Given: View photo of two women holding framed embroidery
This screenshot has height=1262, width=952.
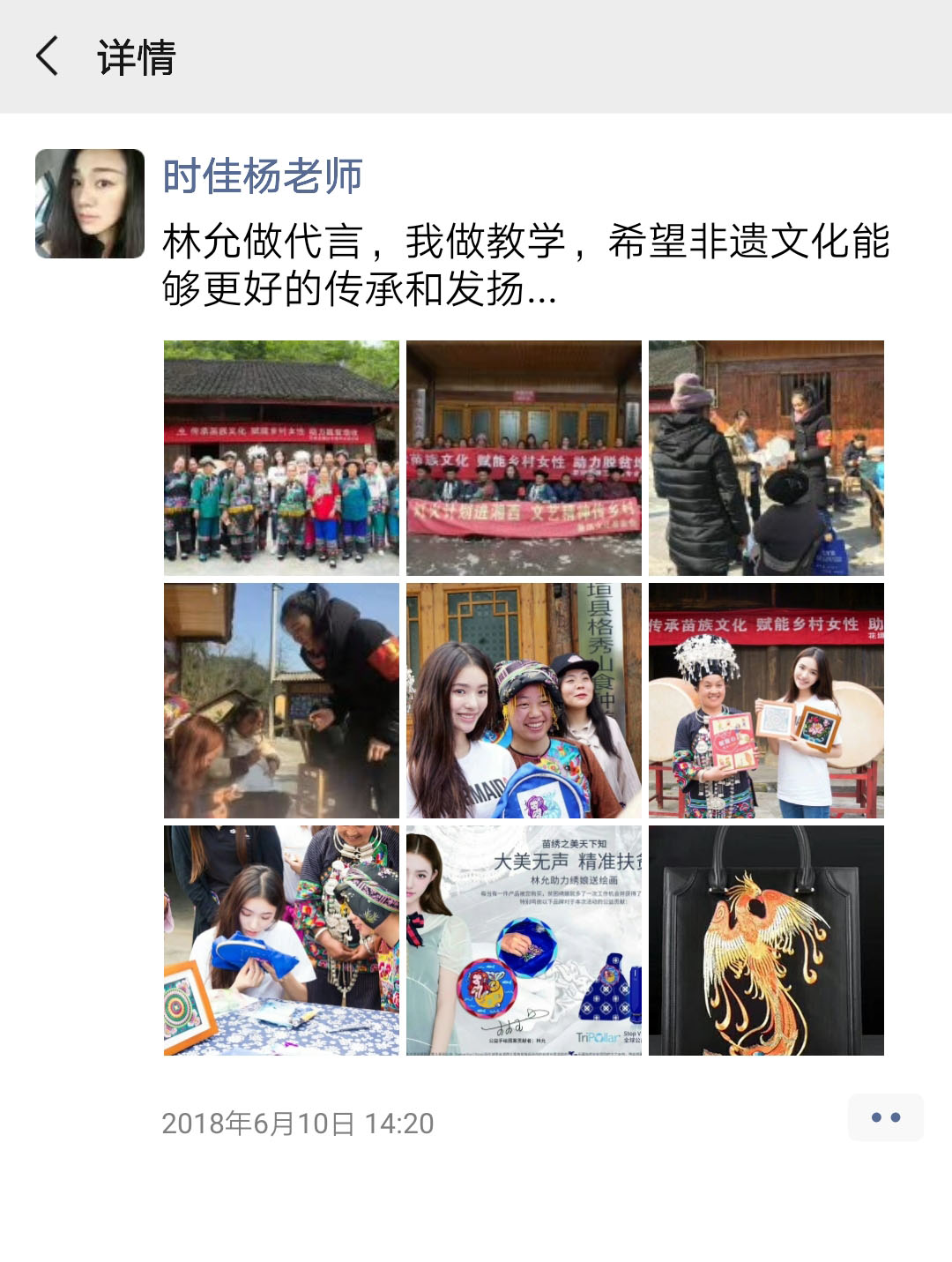Looking at the screenshot, I should pyautogui.click(x=766, y=700).
